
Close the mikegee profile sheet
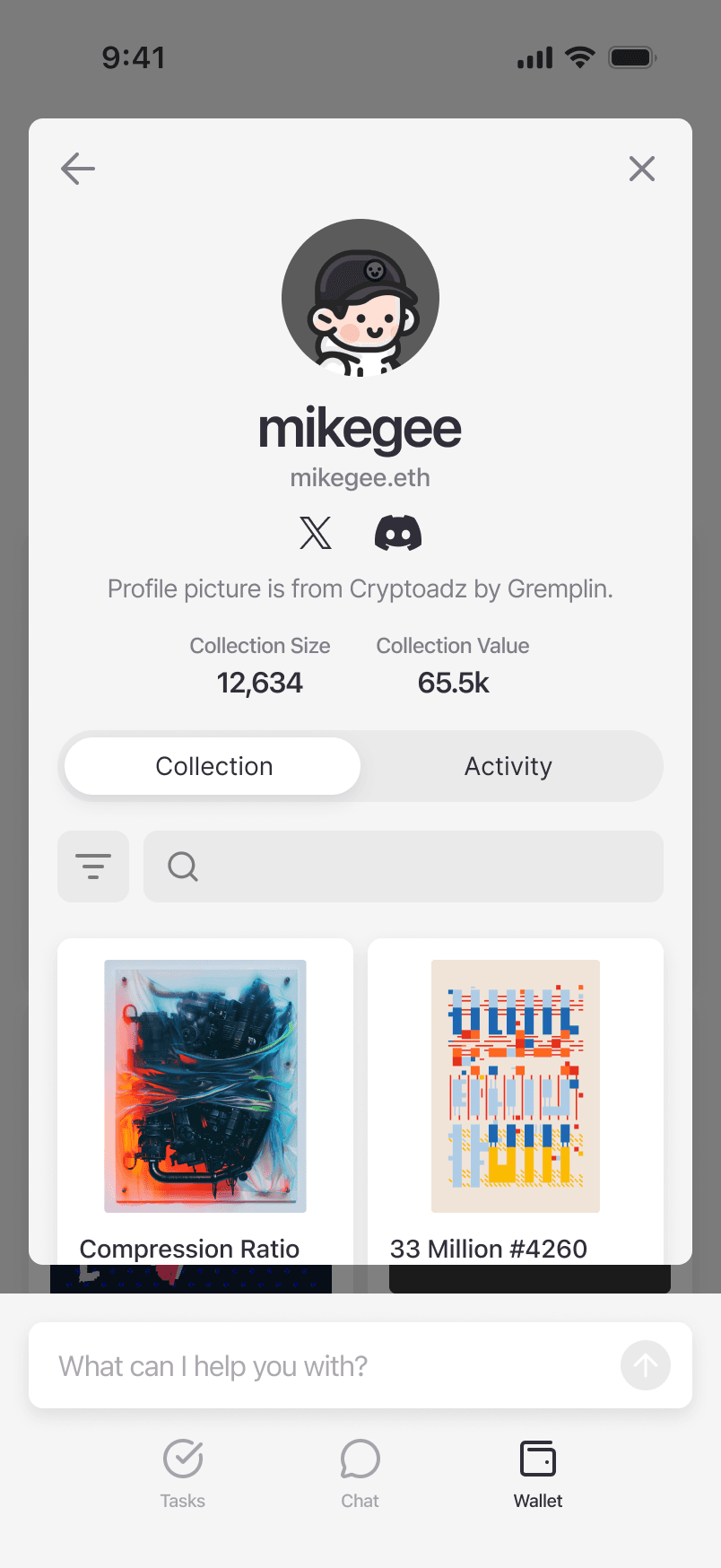coord(642,169)
